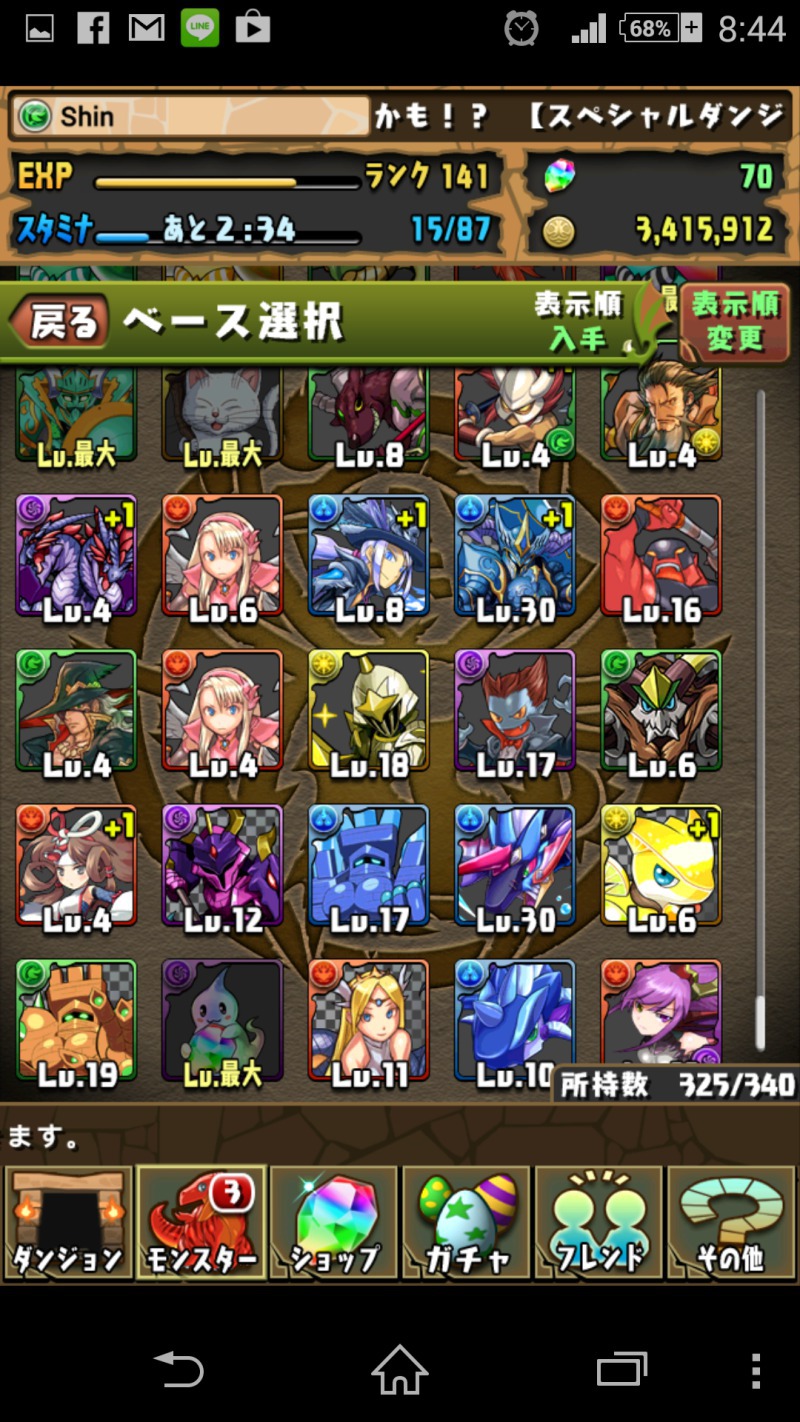
Task: Open the その他 menu tab
Action: 731,1222
